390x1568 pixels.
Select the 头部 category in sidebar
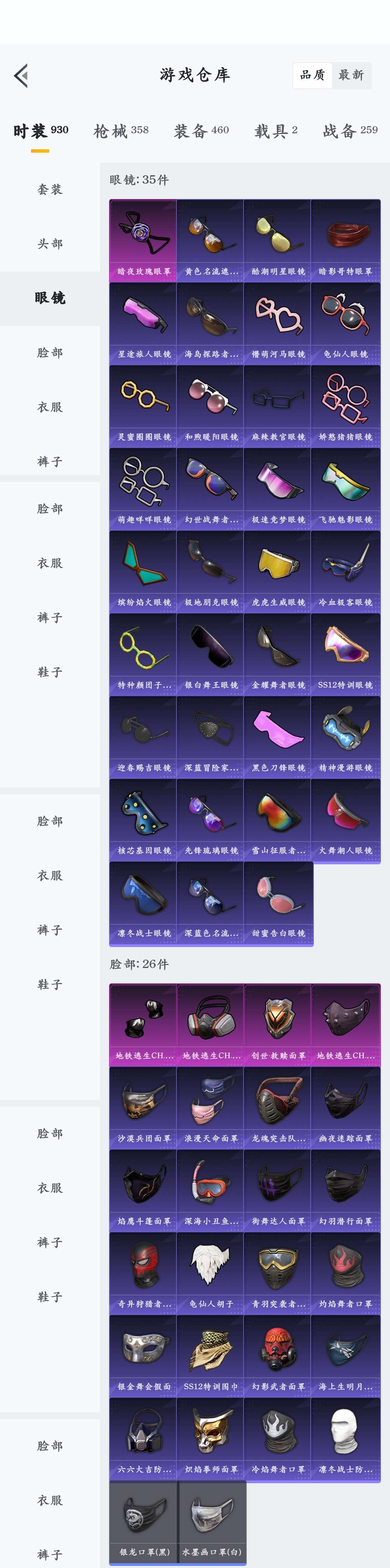(x=50, y=244)
